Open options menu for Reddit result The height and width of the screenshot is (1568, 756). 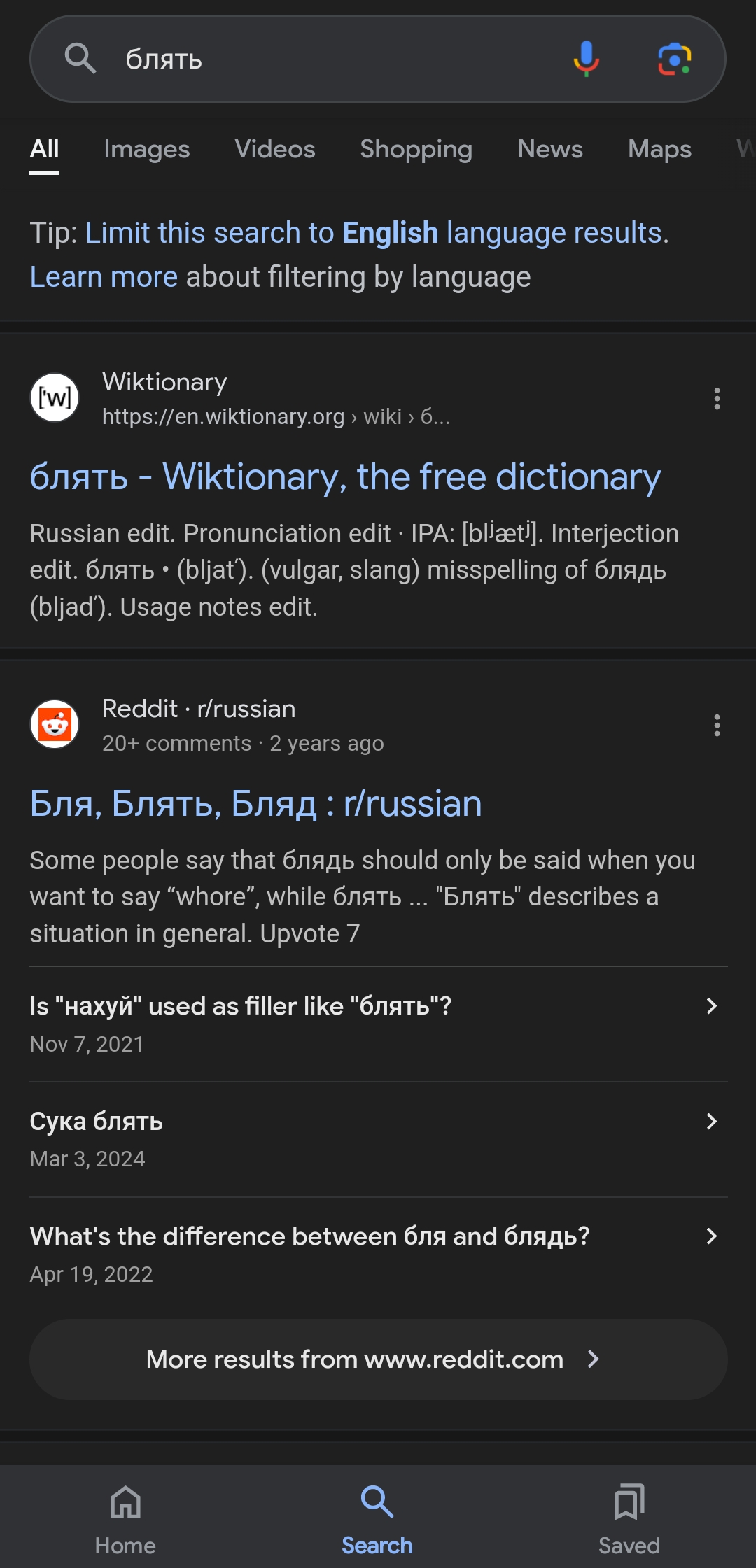717,726
